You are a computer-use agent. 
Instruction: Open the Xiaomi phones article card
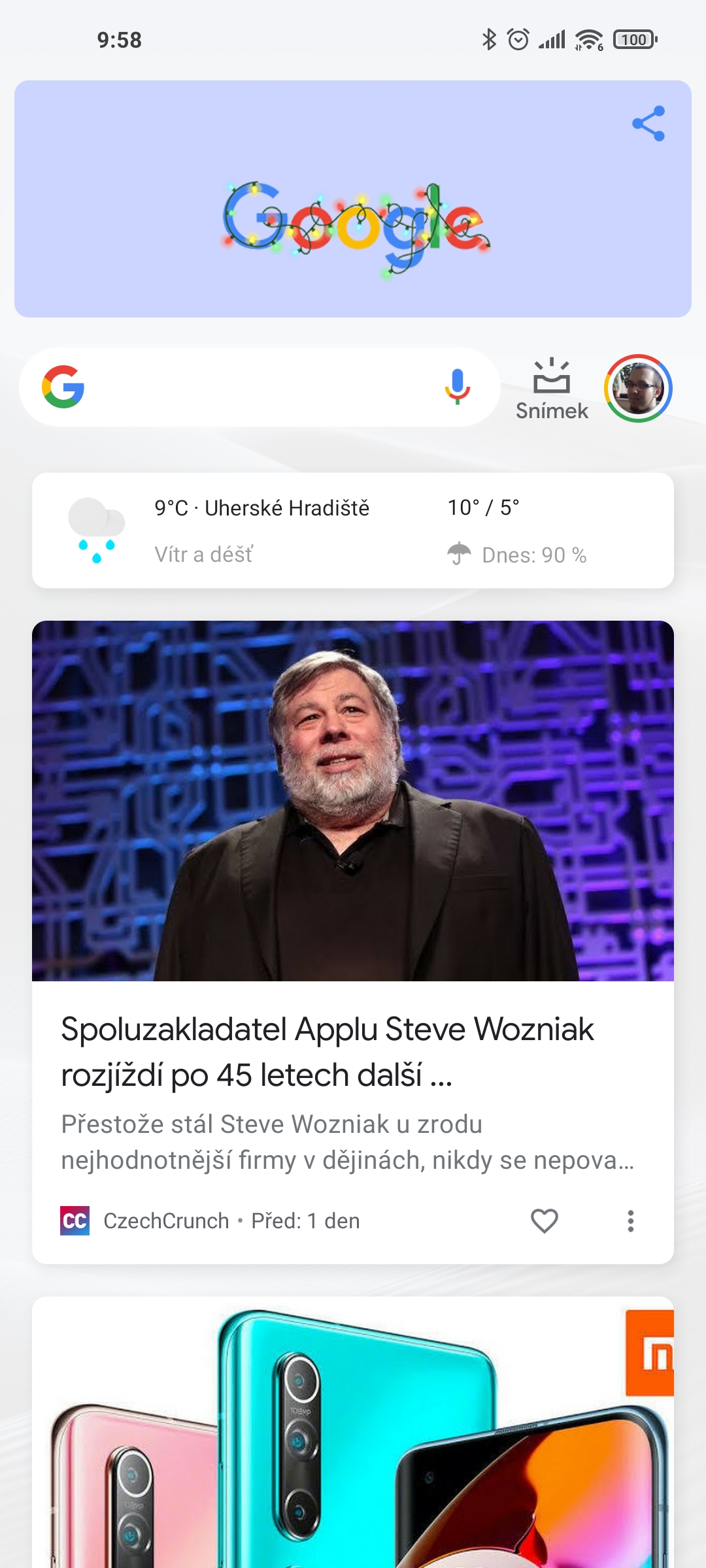[353, 1437]
